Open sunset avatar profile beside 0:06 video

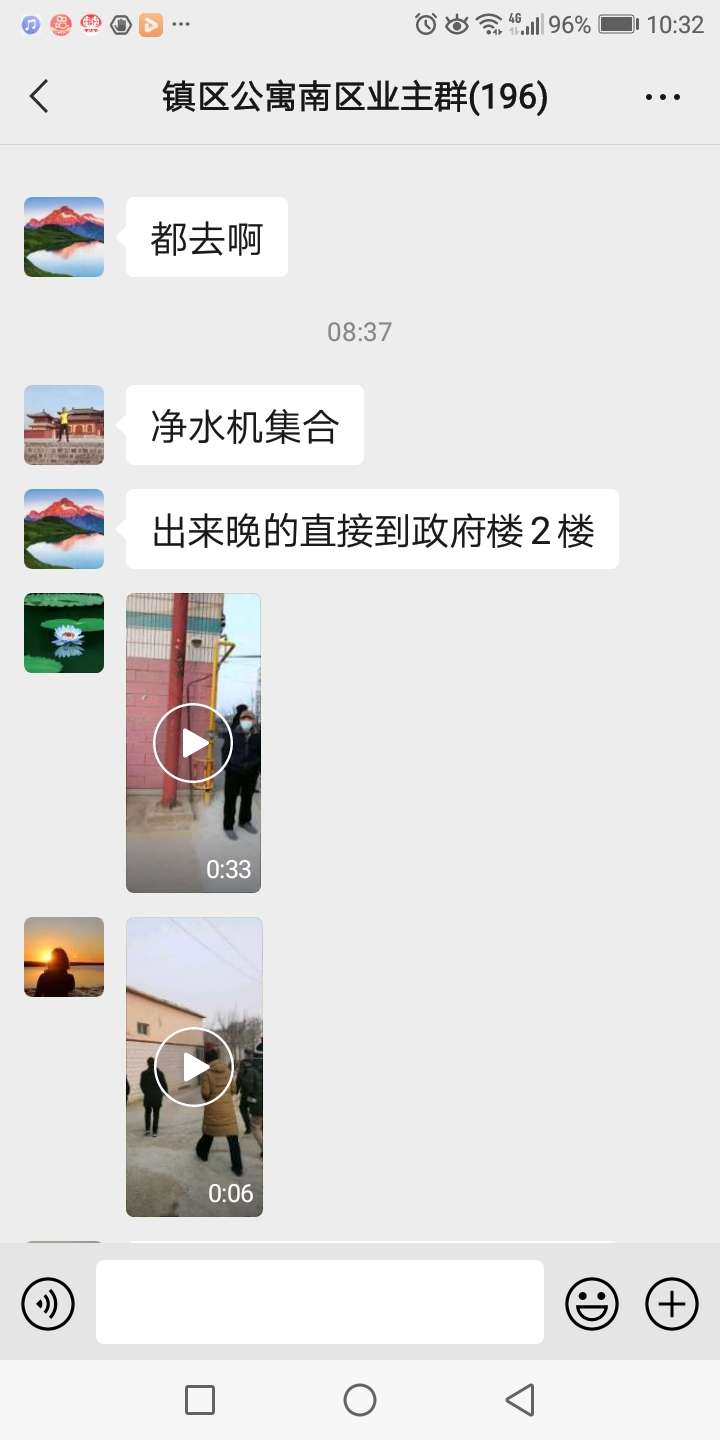click(64, 957)
